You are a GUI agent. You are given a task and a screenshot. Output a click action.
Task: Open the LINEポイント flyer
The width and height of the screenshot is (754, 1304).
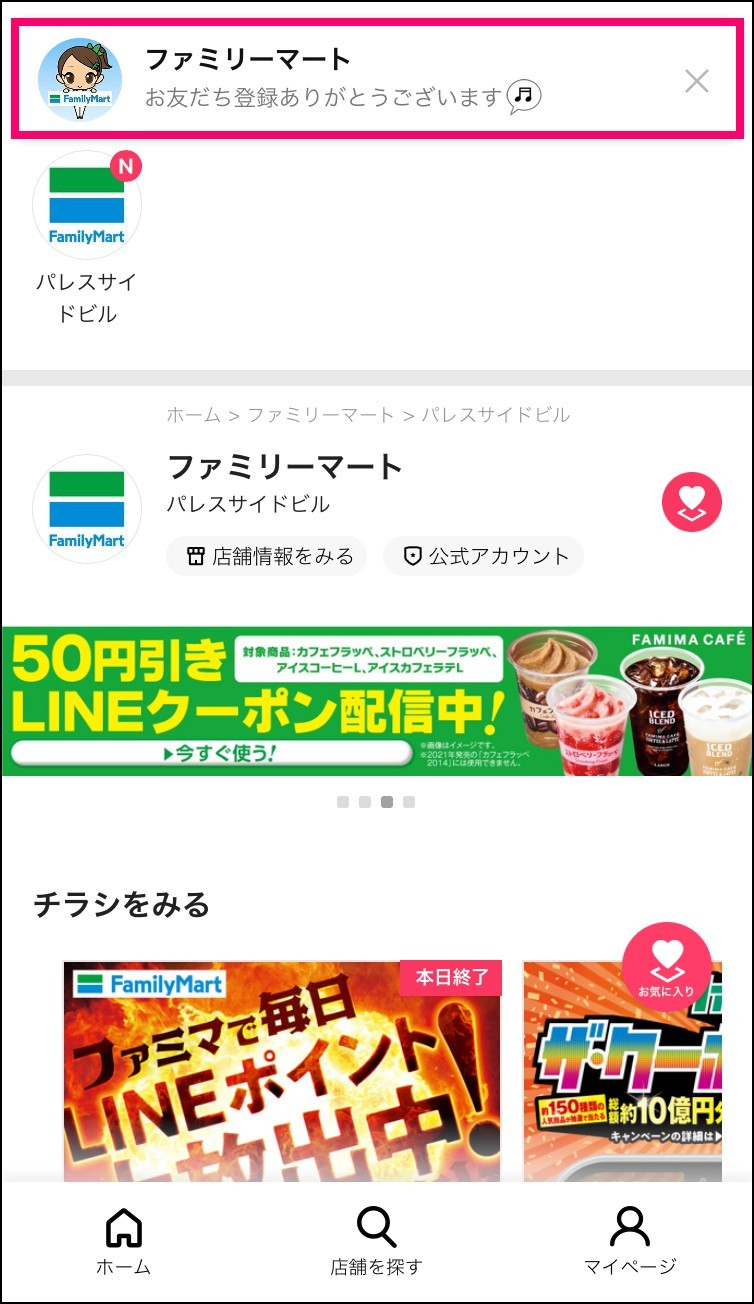pyautogui.click(x=282, y=1072)
